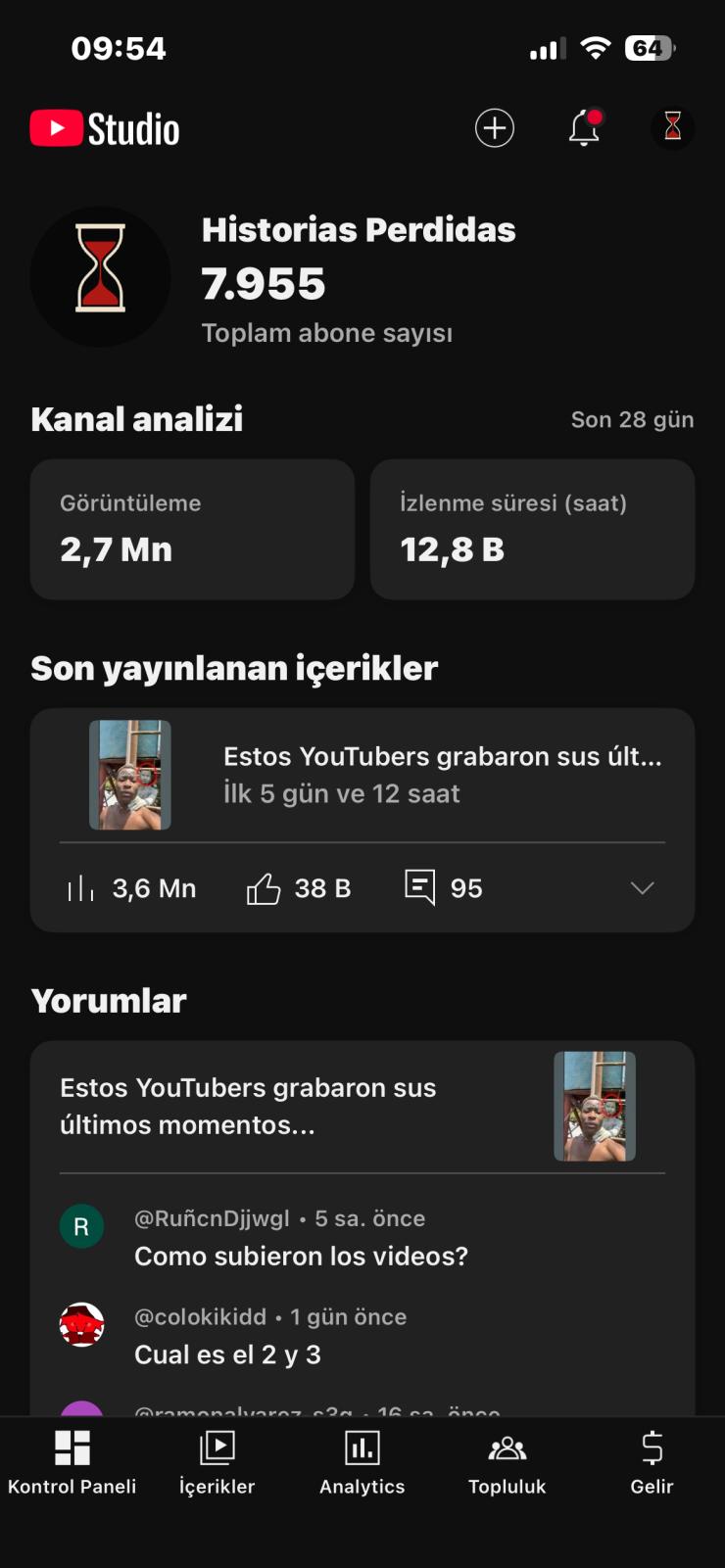Viewport: 725px width, 1568px height.
Task: Open the İçerikler section from bottom navigation
Action: point(217,1462)
